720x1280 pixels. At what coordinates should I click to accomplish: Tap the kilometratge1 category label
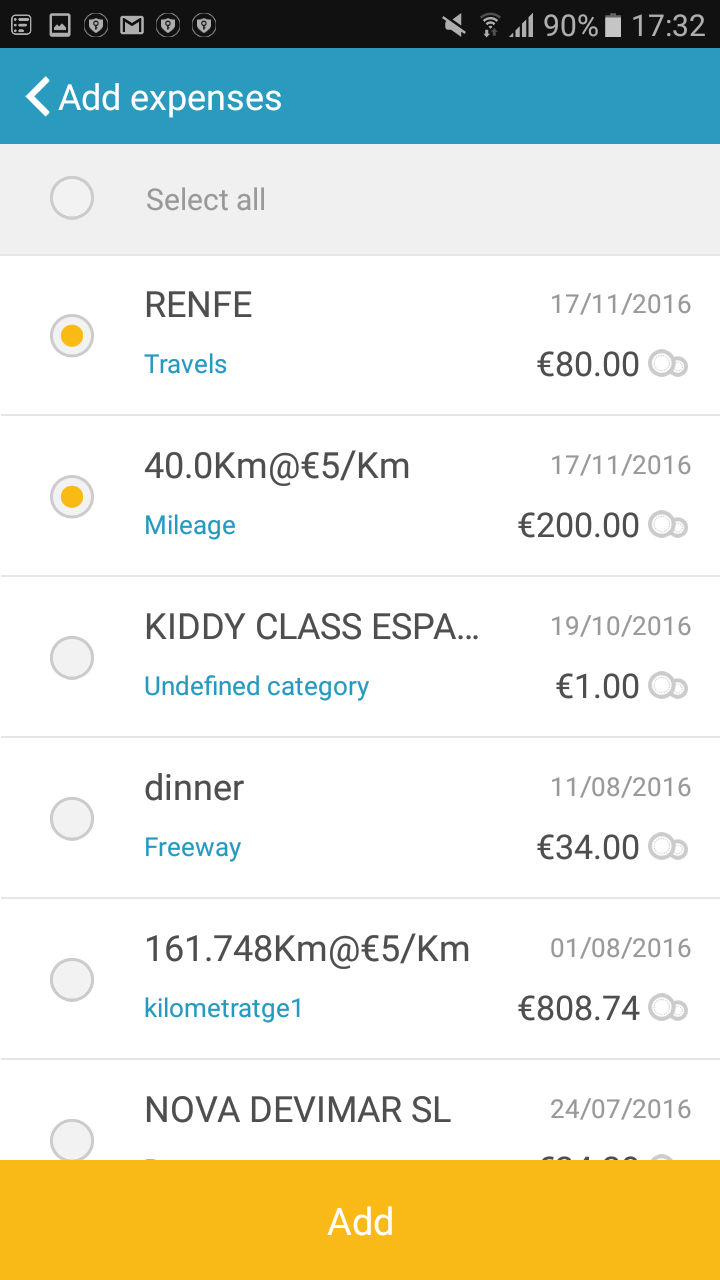coord(222,1008)
